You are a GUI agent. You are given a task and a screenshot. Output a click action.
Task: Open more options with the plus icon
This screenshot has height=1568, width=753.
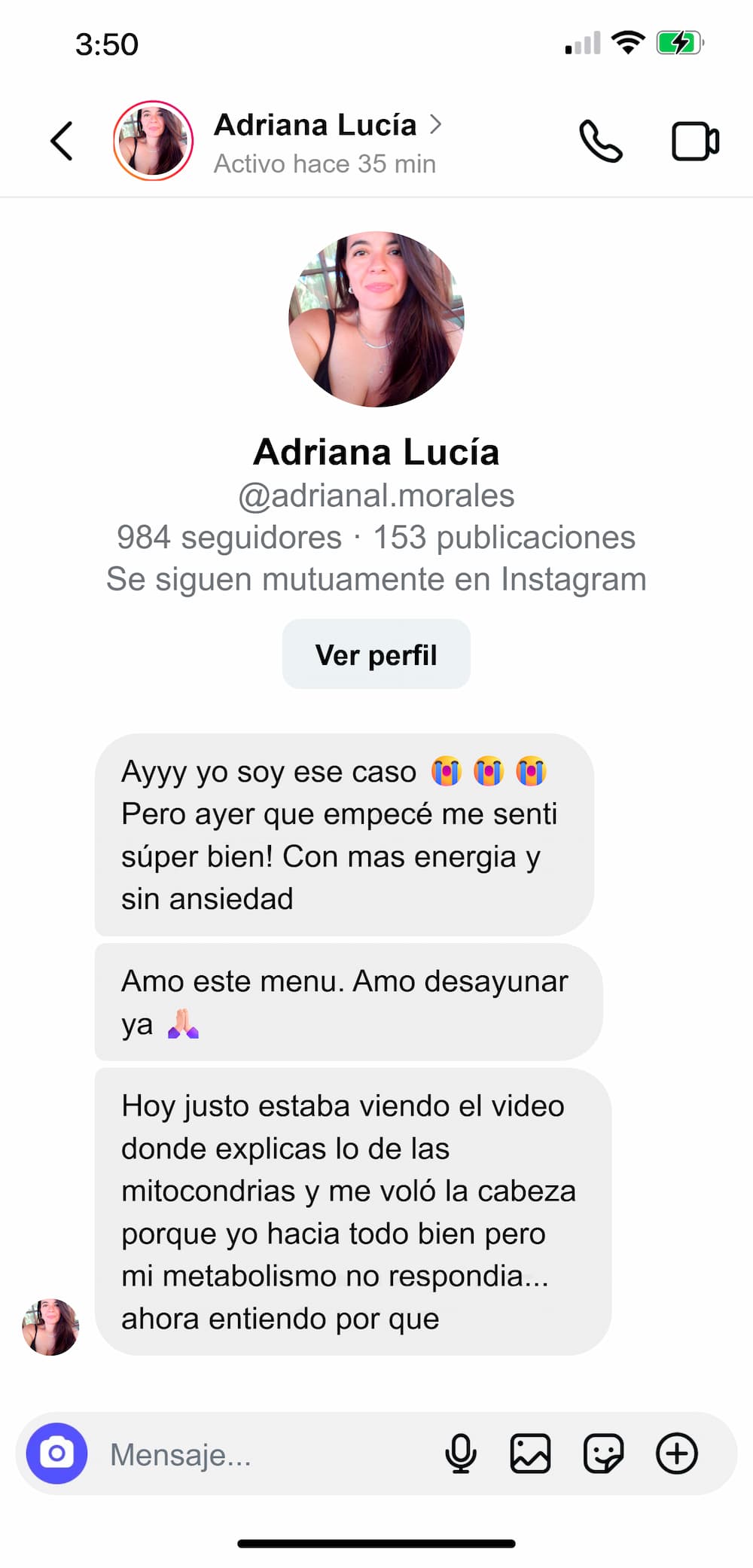[677, 1453]
